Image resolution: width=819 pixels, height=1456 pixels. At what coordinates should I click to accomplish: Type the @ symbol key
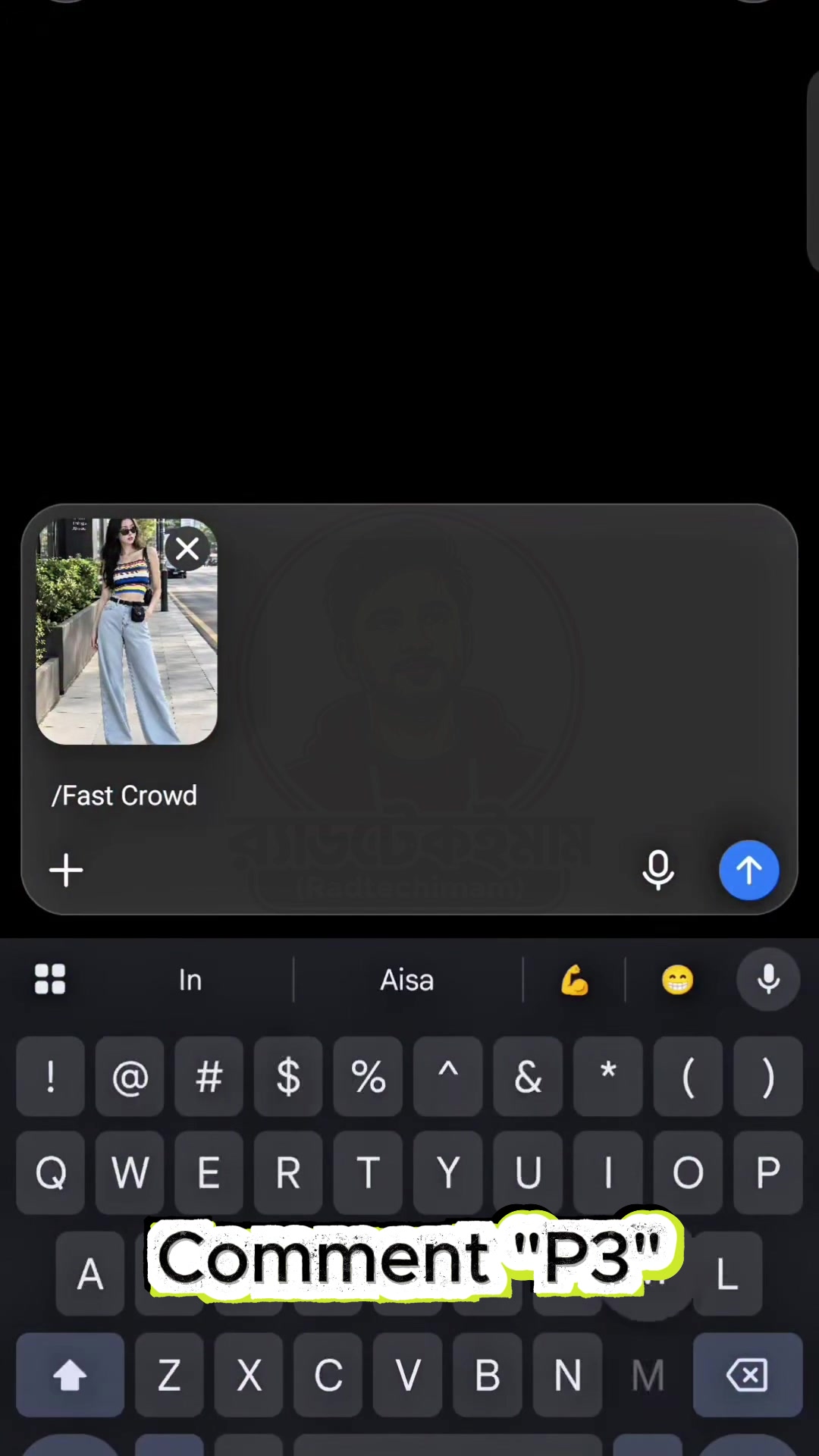click(x=130, y=1076)
